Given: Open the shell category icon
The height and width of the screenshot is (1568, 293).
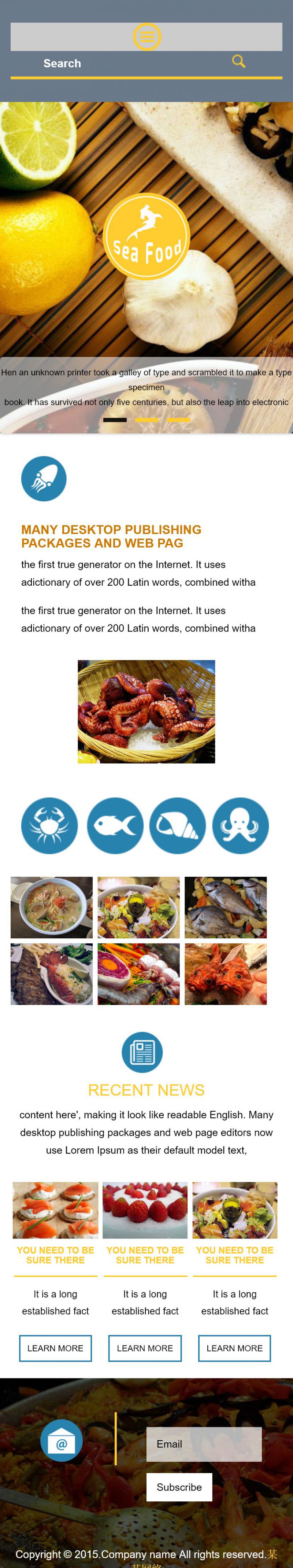Looking at the screenshot, I should 178,825.
